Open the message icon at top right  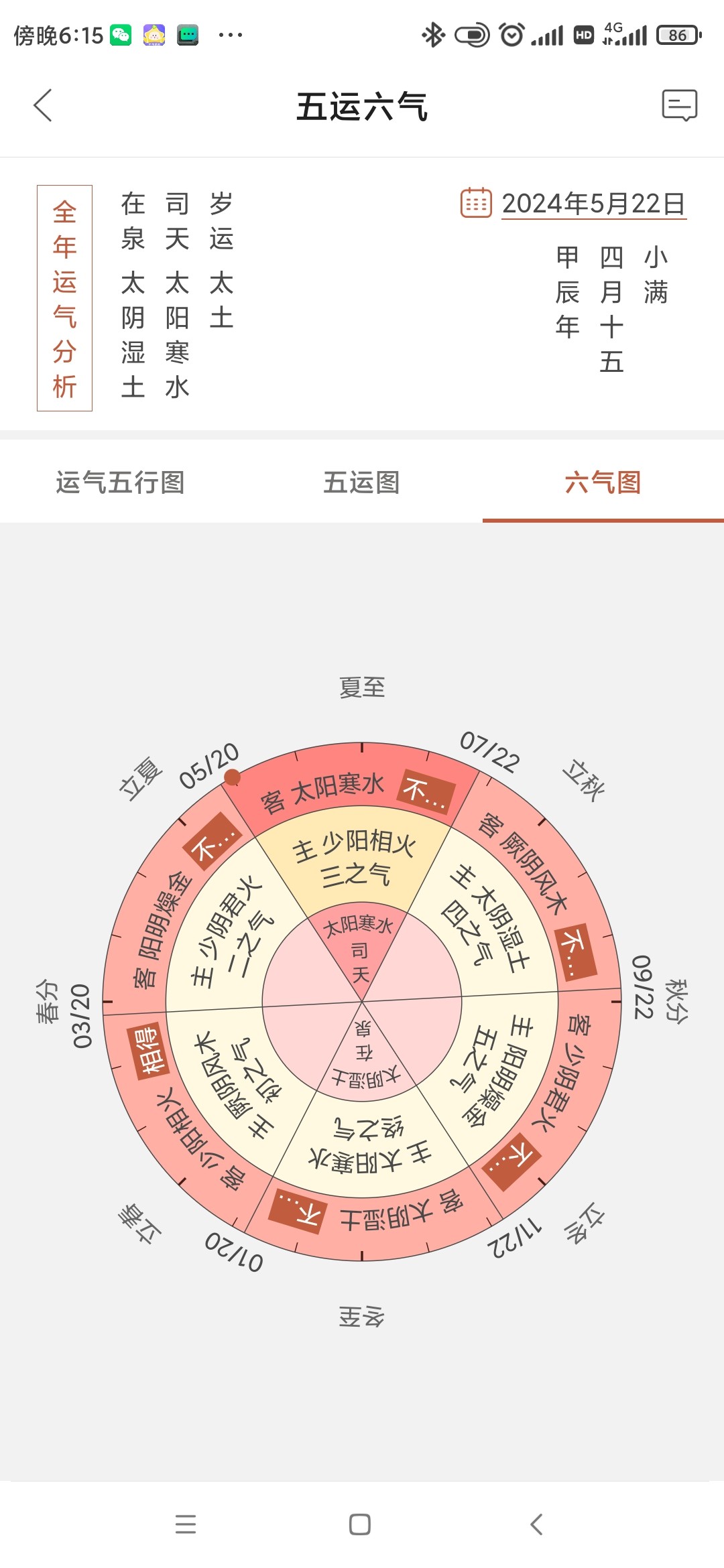click(x=679, y=106)
